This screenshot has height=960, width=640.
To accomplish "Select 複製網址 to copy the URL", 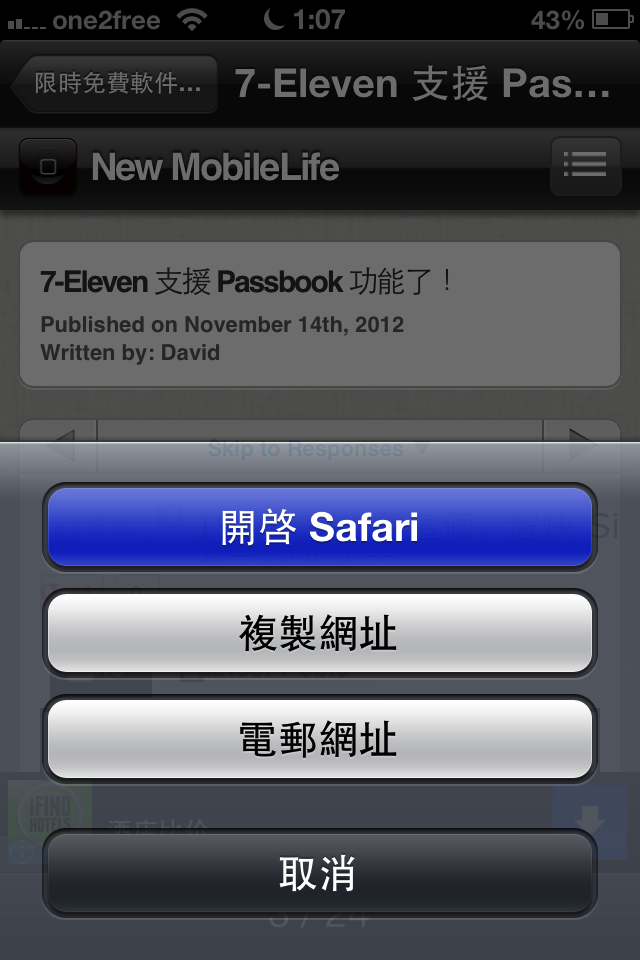I will [319, 633].
